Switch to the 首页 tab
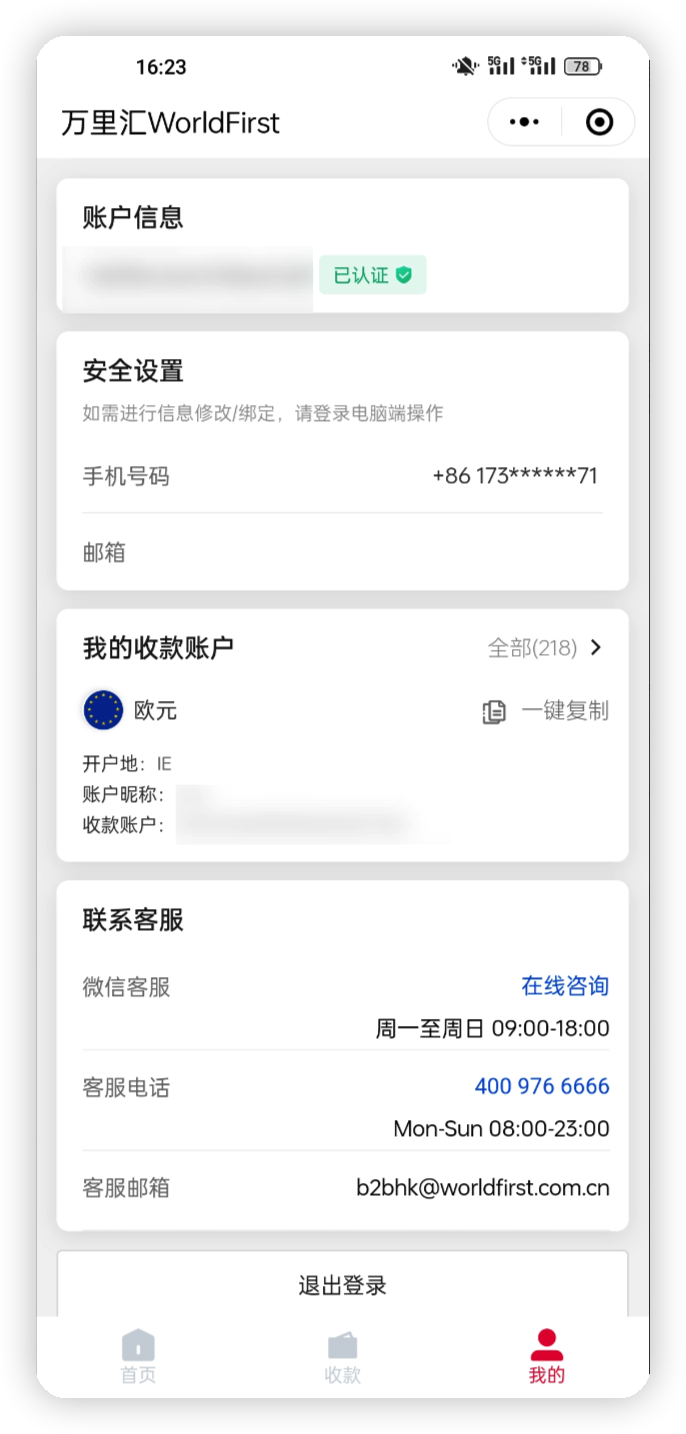 coord(138,1357)
